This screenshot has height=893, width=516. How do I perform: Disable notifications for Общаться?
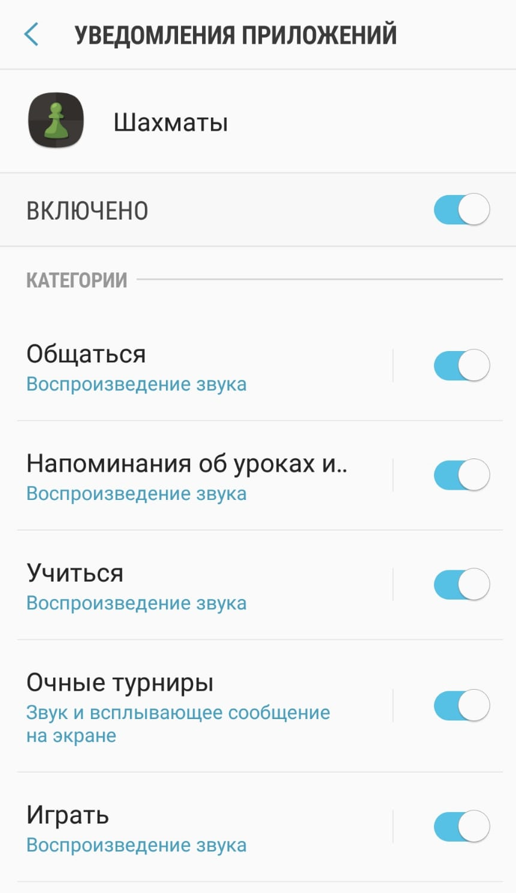pyautogui.click(x=462, y=365)
